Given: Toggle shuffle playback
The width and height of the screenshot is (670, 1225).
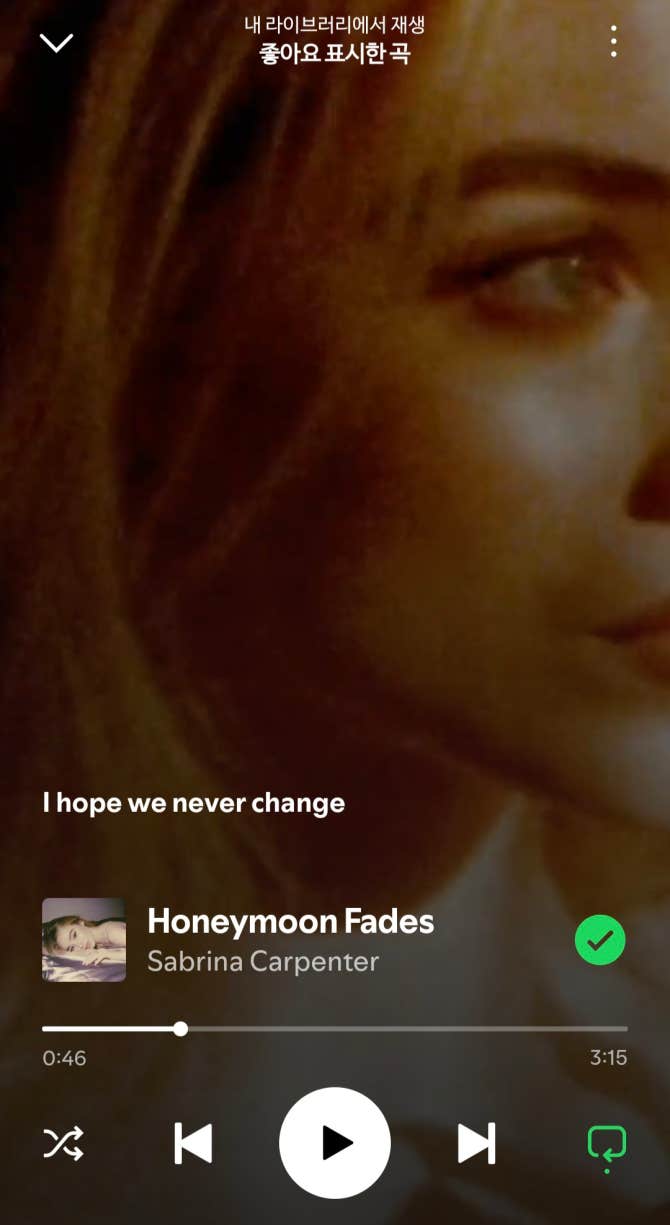Looking at the screenshot, I should click(63, 1142).
